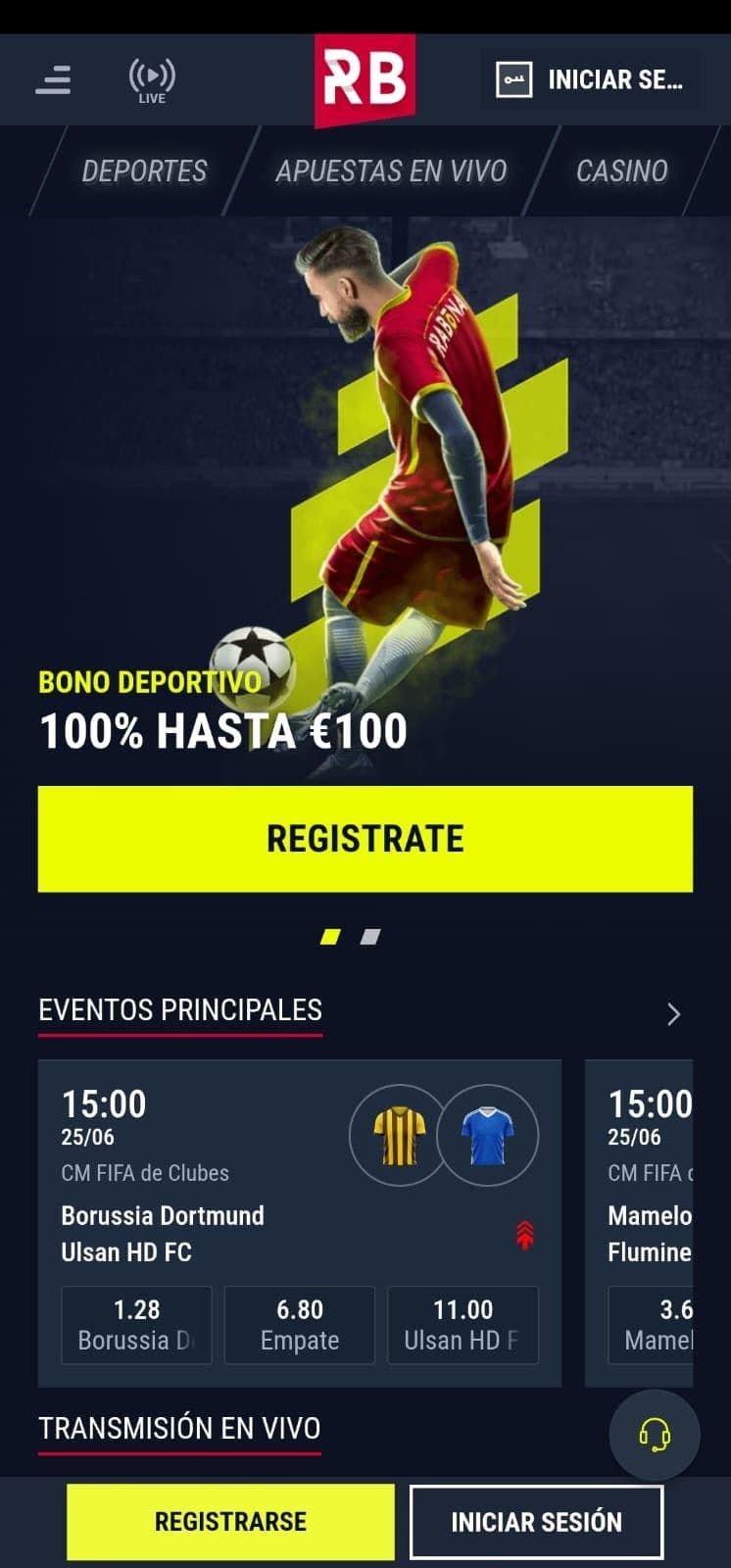The height and width of the screenshot is (1568, 731).
Task: Open the Apuestas en Vivo section
Action: coord(390,171)
